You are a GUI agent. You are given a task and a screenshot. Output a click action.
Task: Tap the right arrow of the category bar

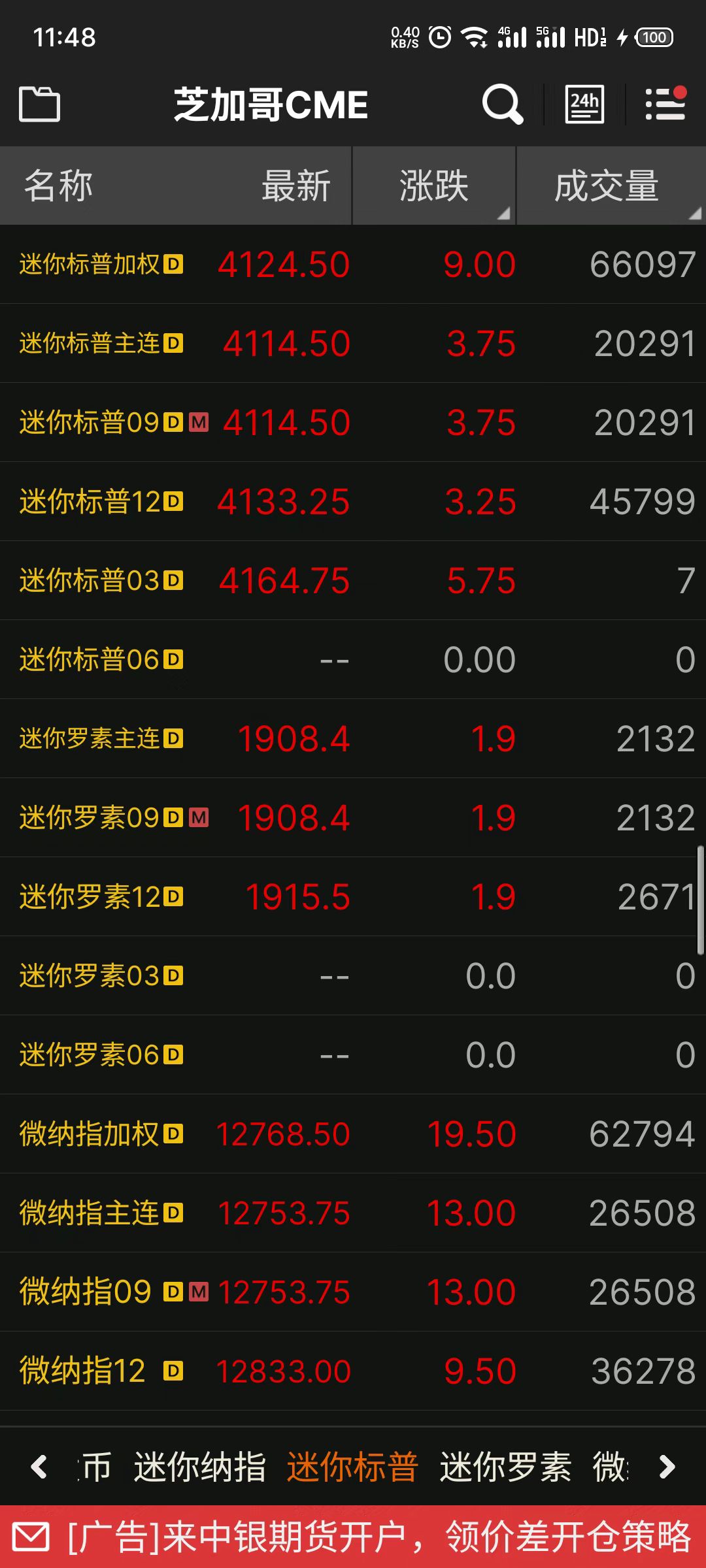tap(667, 1467)
